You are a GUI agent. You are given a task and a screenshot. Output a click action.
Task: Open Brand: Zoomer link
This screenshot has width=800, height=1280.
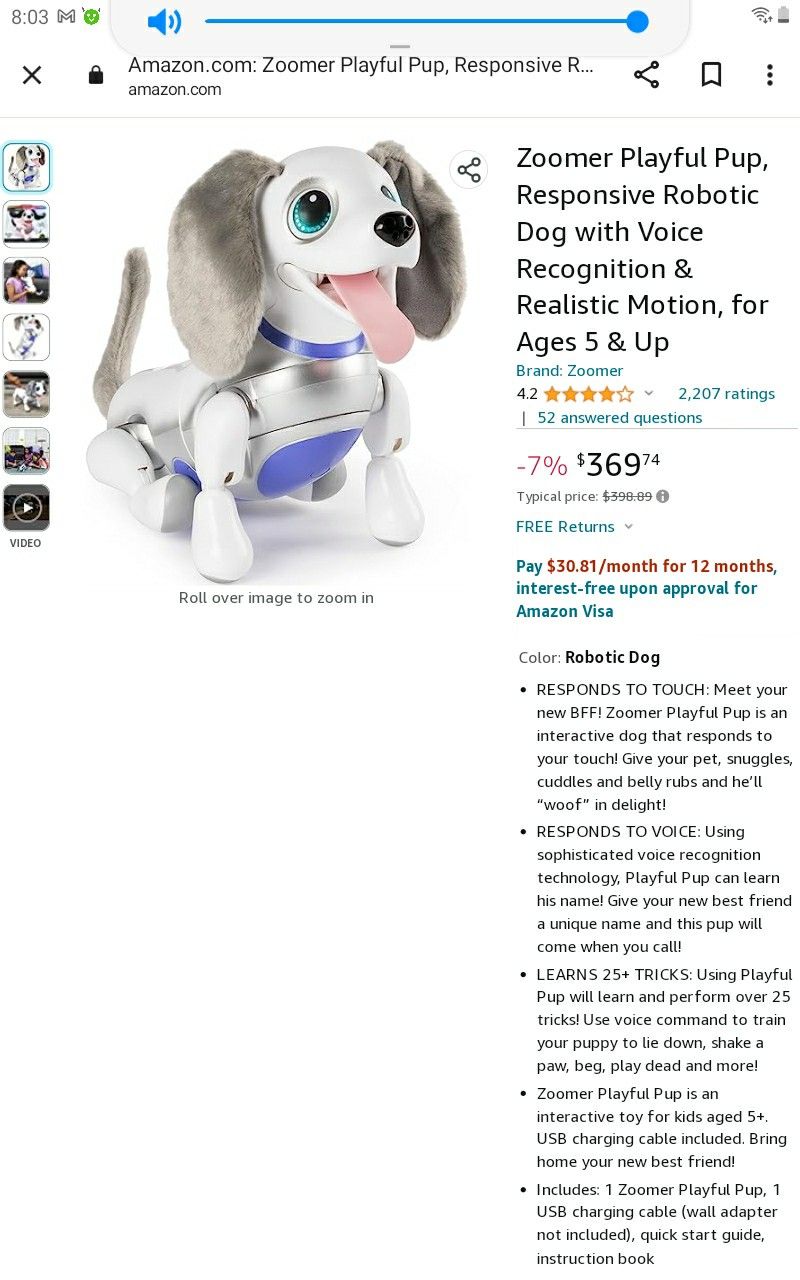coord(569,371)
